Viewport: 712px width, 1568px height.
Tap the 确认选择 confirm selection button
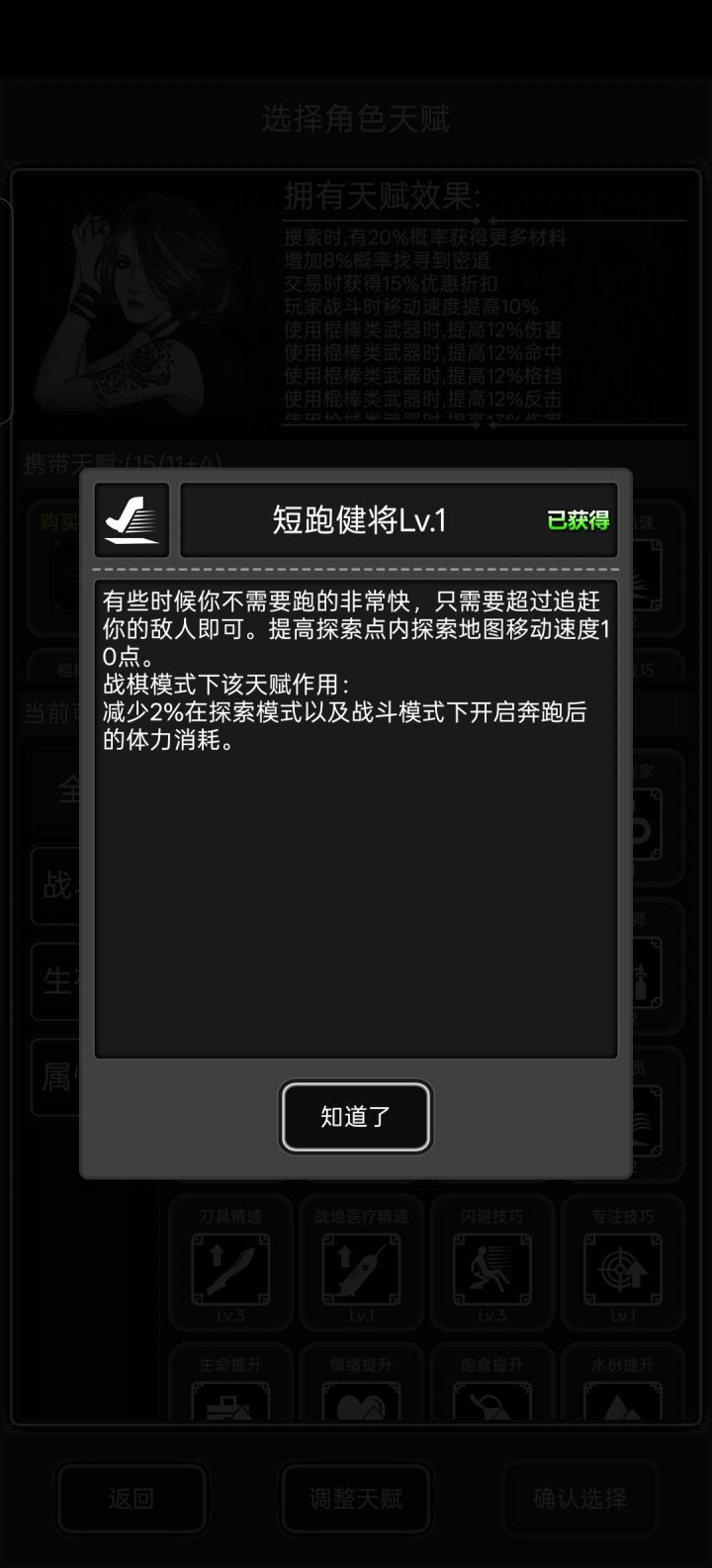(578, 1500)
